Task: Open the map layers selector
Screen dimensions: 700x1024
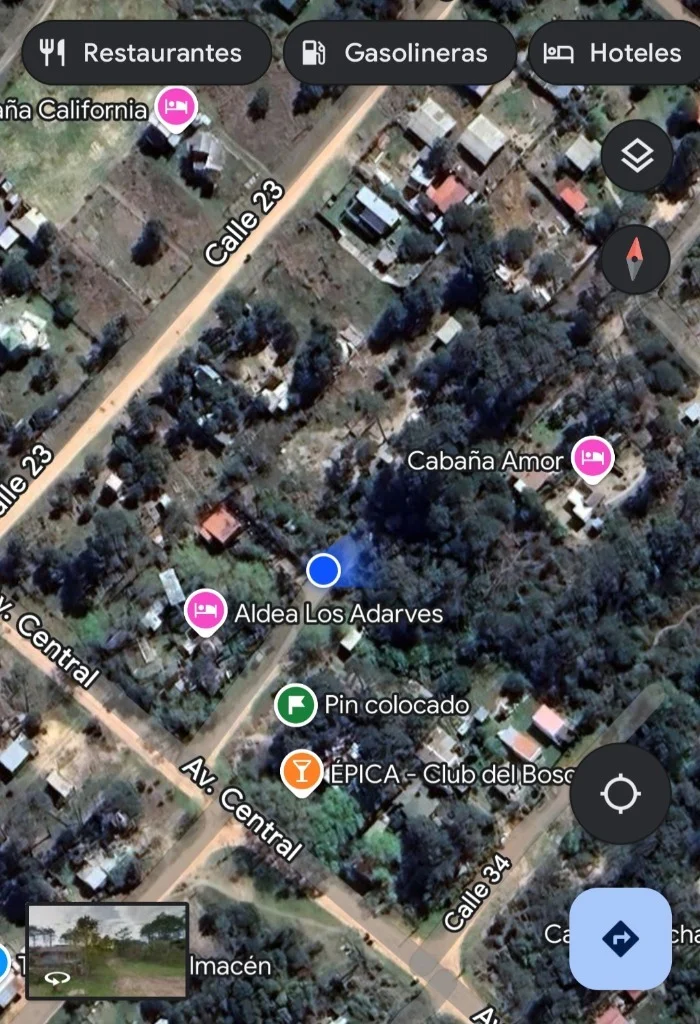Action: 636,156
